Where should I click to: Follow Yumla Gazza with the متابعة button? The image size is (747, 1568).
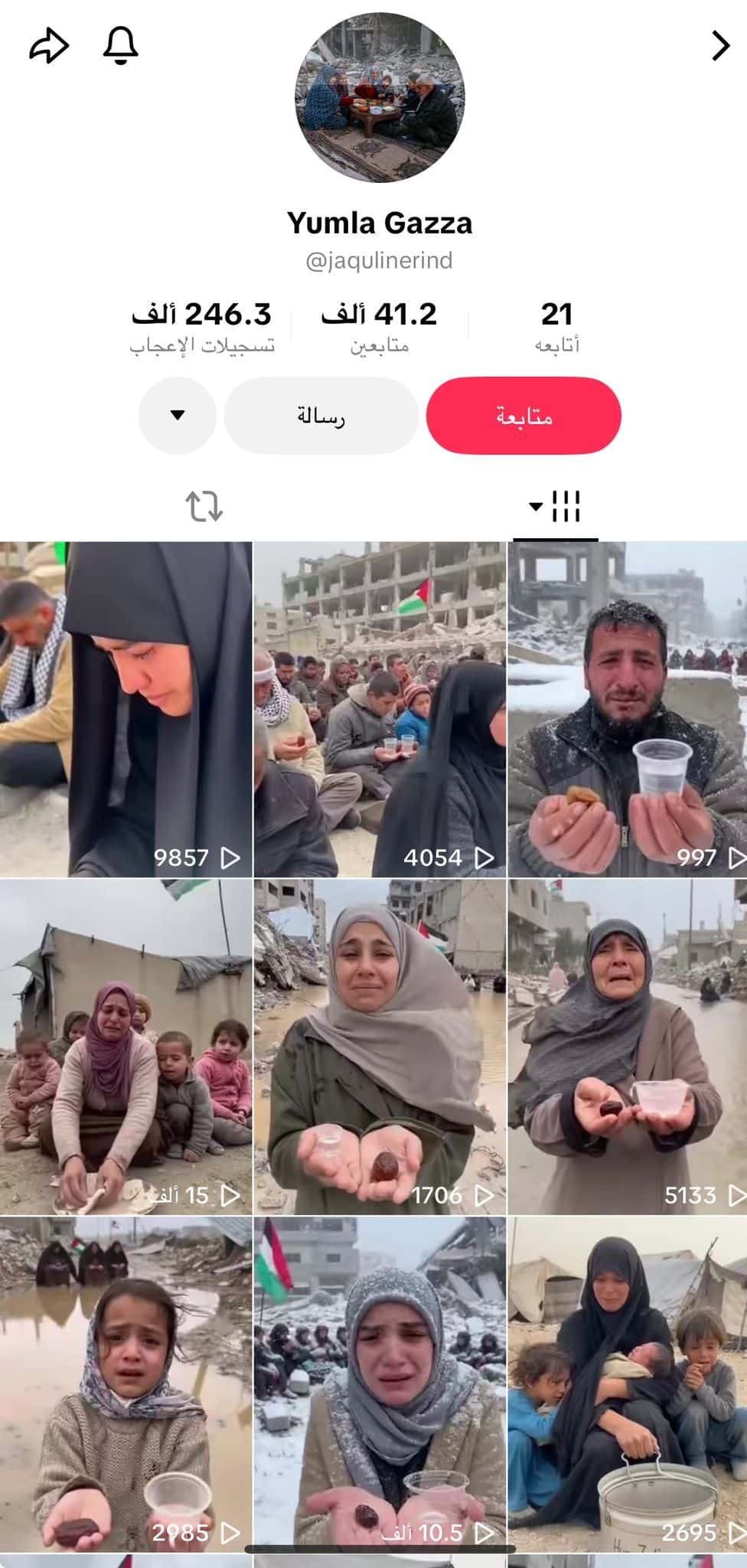coord(524,416)
